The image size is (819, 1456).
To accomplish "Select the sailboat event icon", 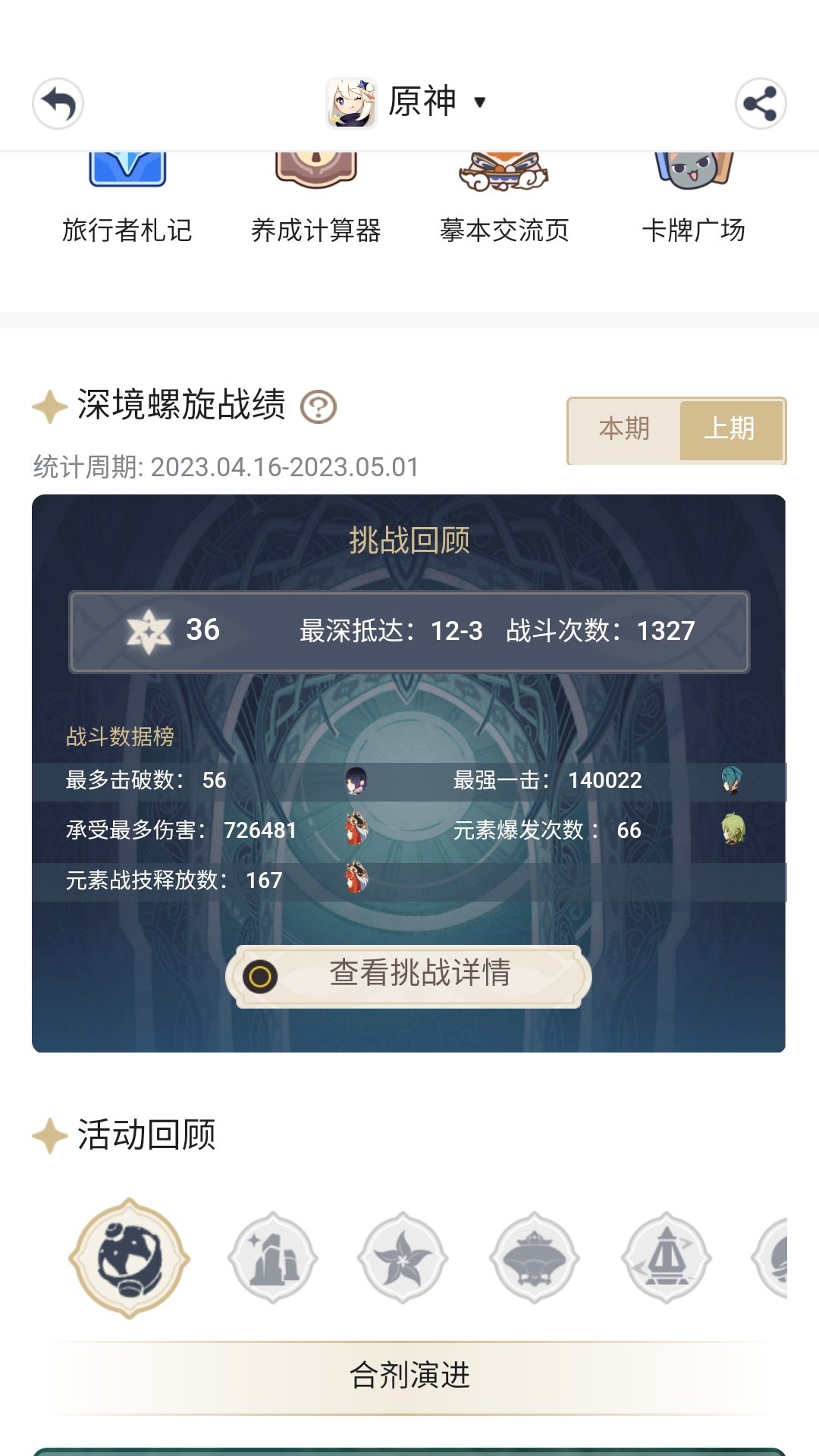I will tap(666, 1257).
